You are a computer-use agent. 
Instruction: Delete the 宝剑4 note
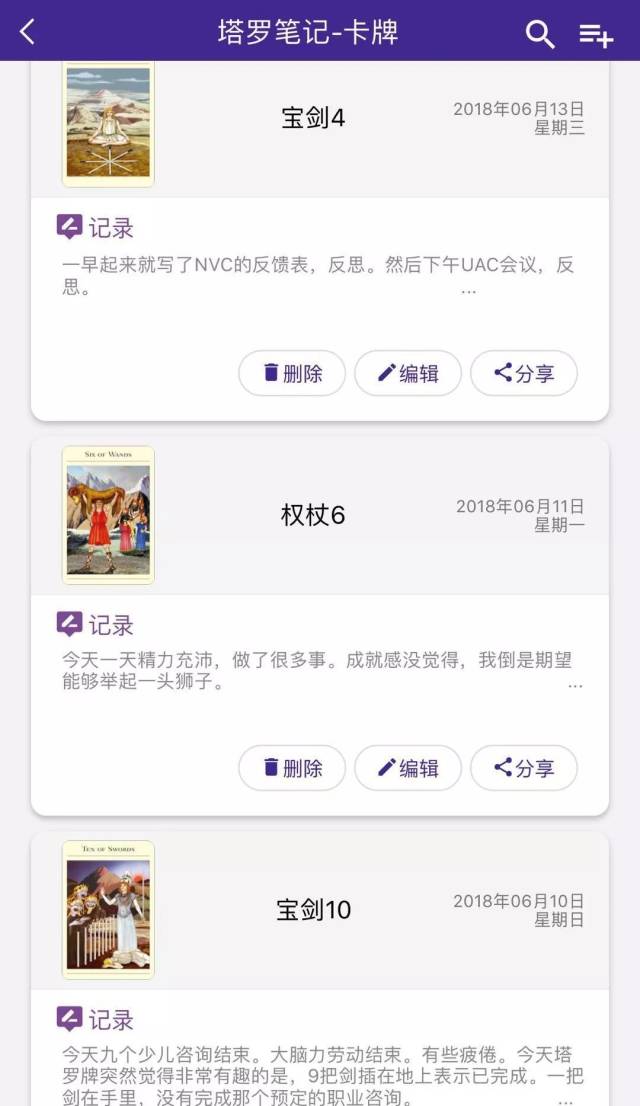(292, 373)
